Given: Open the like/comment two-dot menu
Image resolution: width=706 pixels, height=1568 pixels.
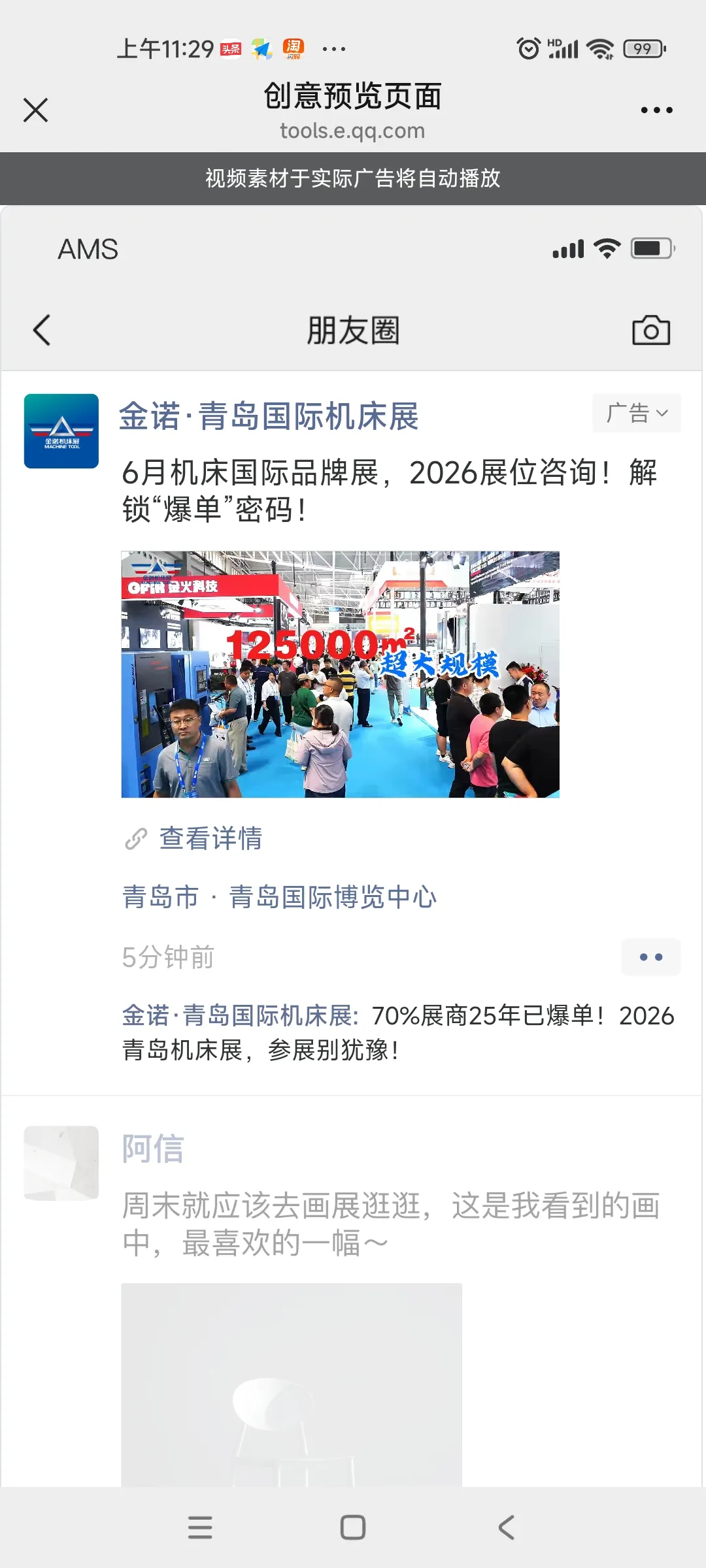Looking at the screenshot, I should coord(650,956).
